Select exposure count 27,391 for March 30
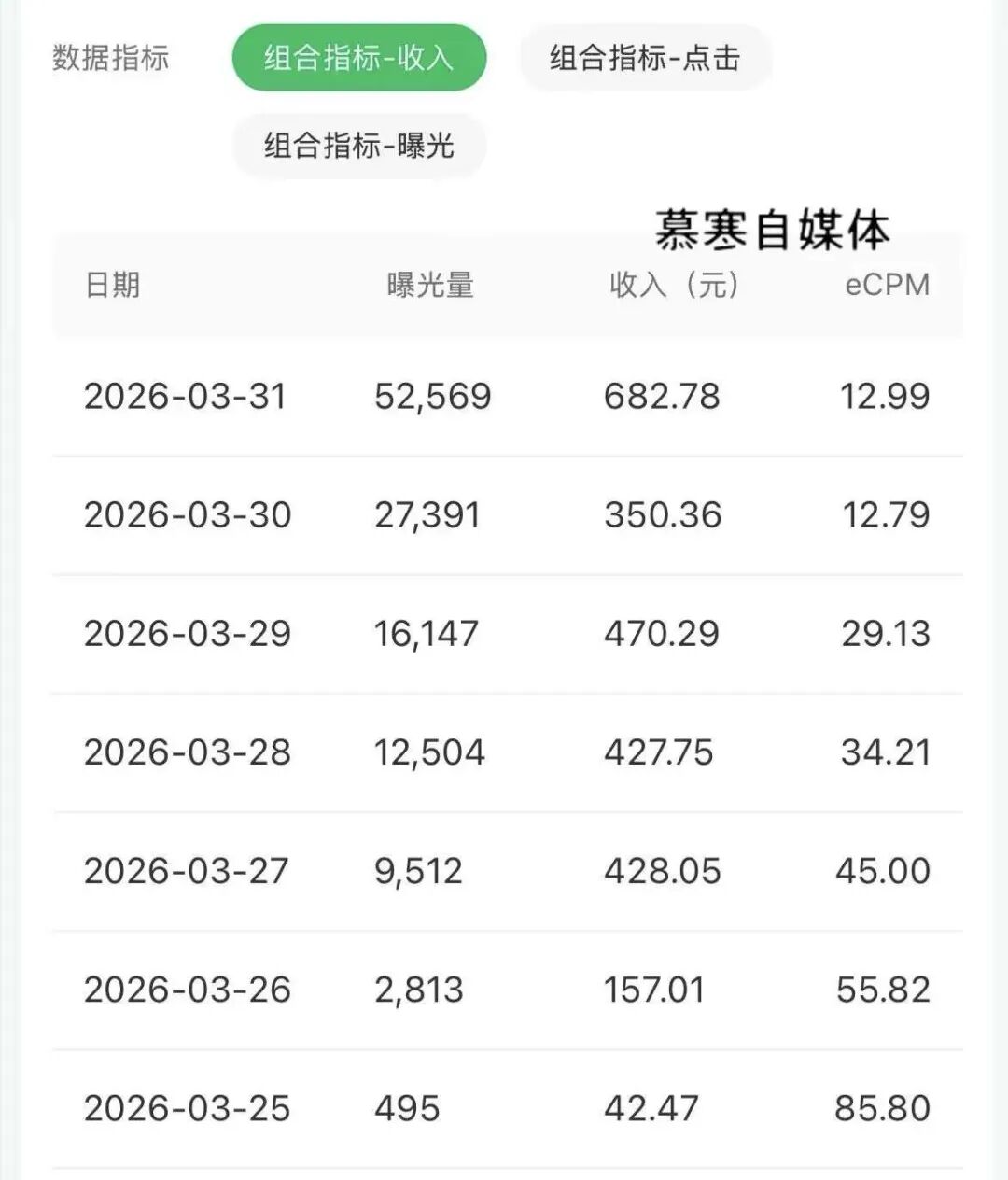This screenshot has width=1008, height=1180. 429,514
